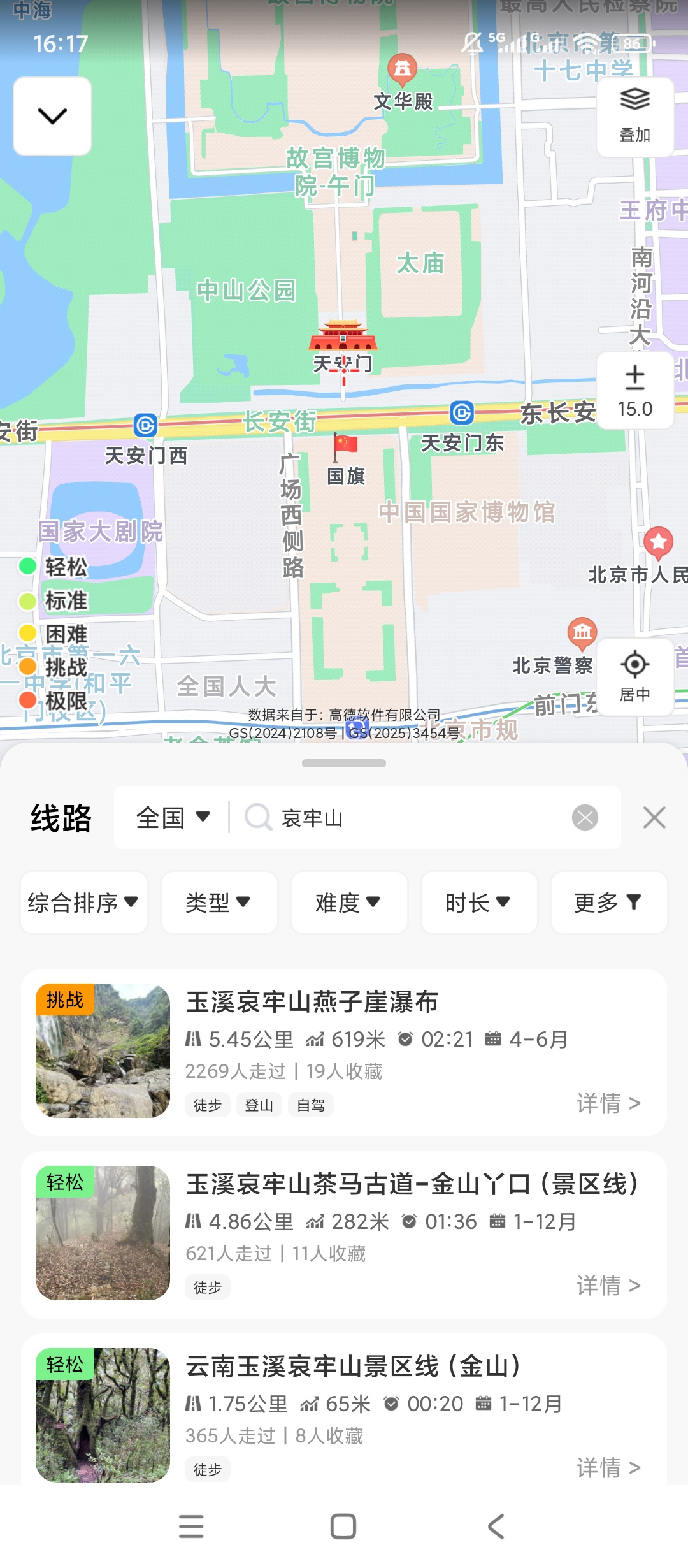Go back using the system back button
Image resolution: width=688 pixels, height=1568 pixels.
[496, 1527]
